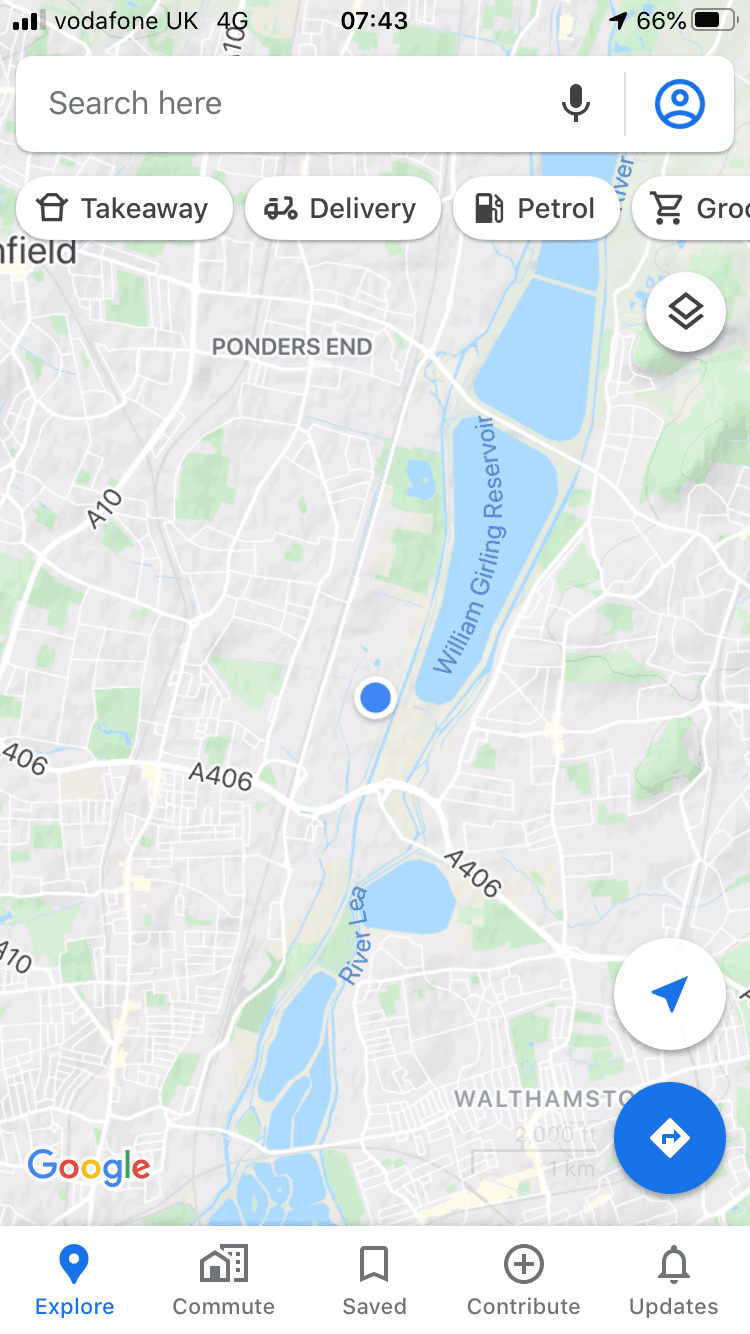This screenshot has height=1334, width=750.
Task: Open map layers options
Action: tap(686, 312)
